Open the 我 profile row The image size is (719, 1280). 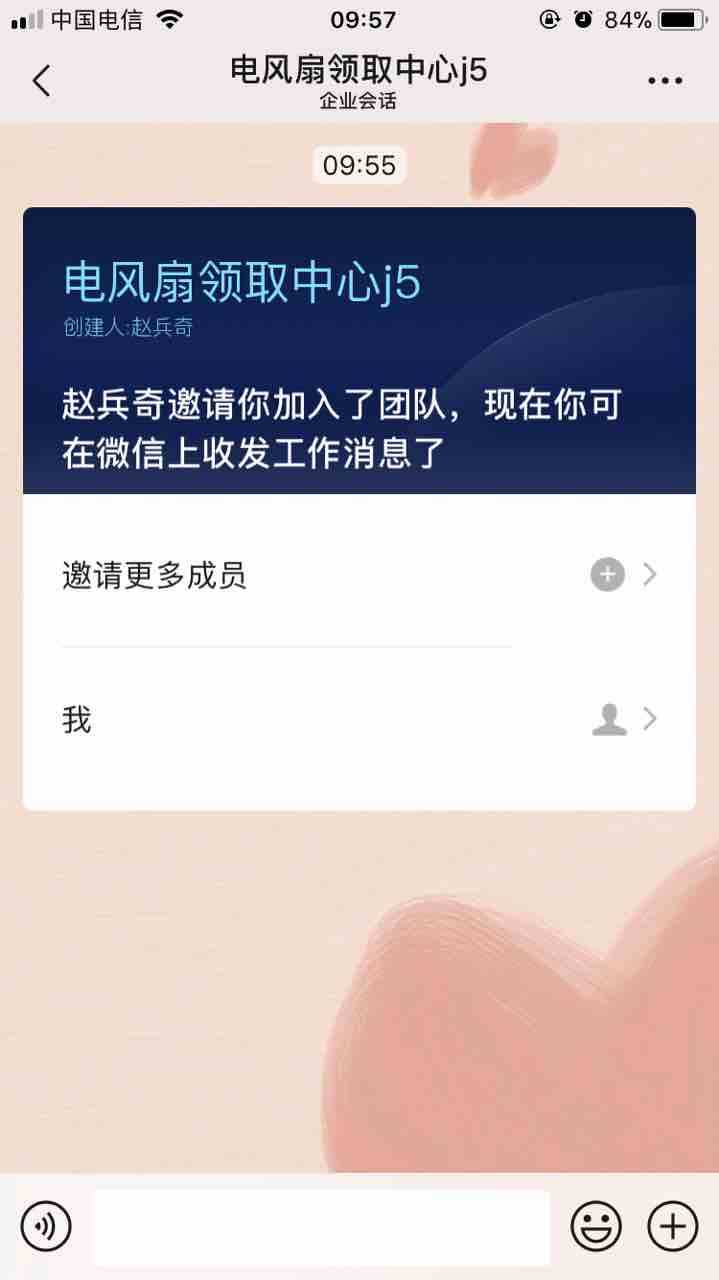(359, 719)
